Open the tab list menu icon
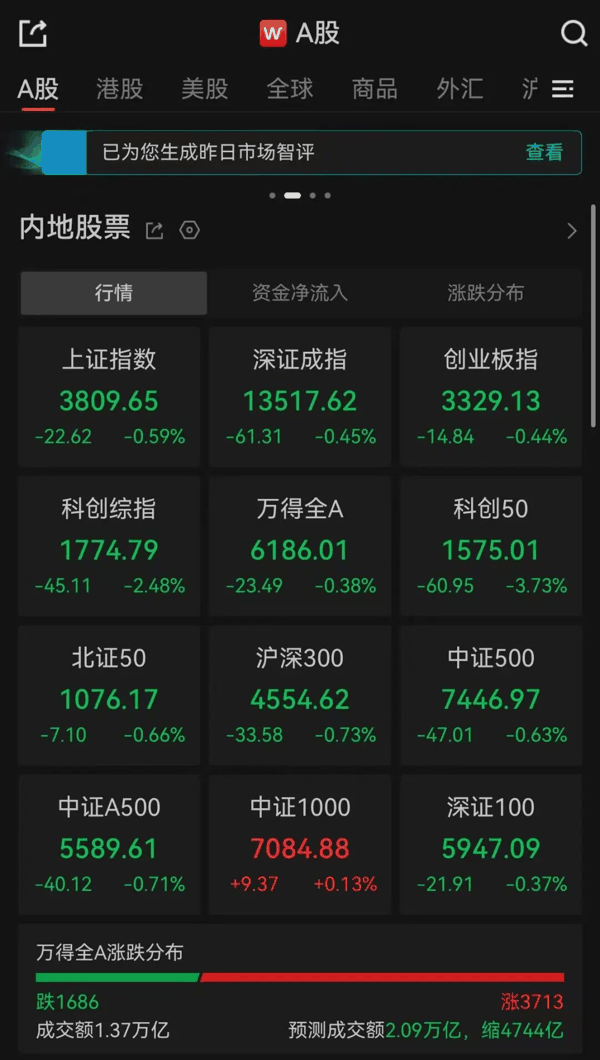 point(562,89)
